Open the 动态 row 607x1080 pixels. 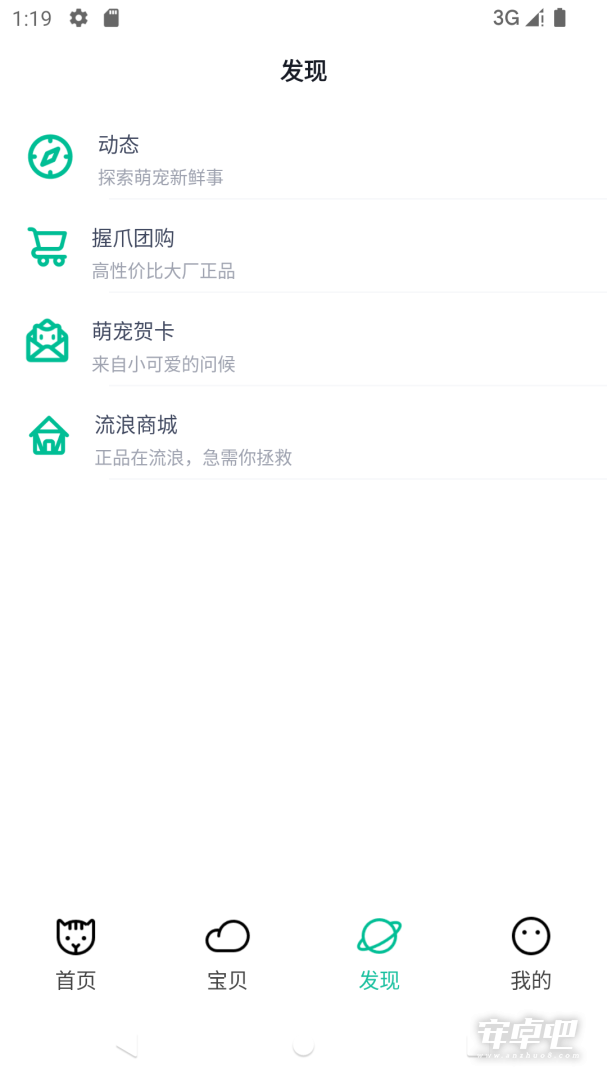(303, 157)
